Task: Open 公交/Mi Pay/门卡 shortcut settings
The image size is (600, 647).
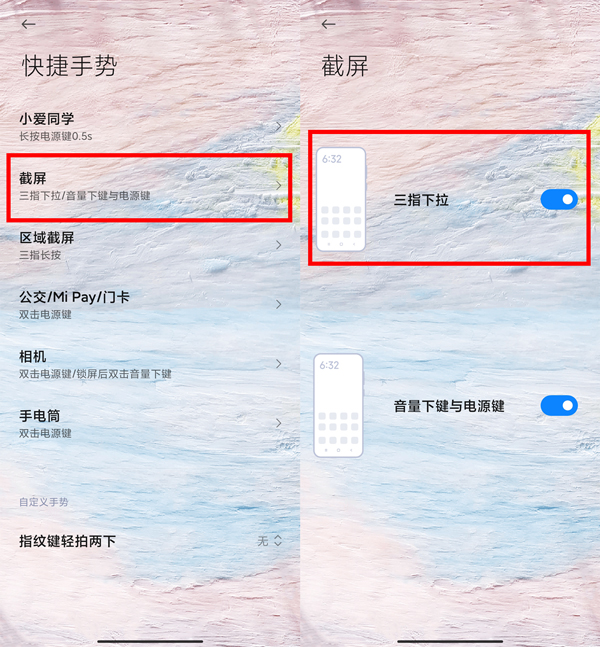Action: tap(150, 304)
